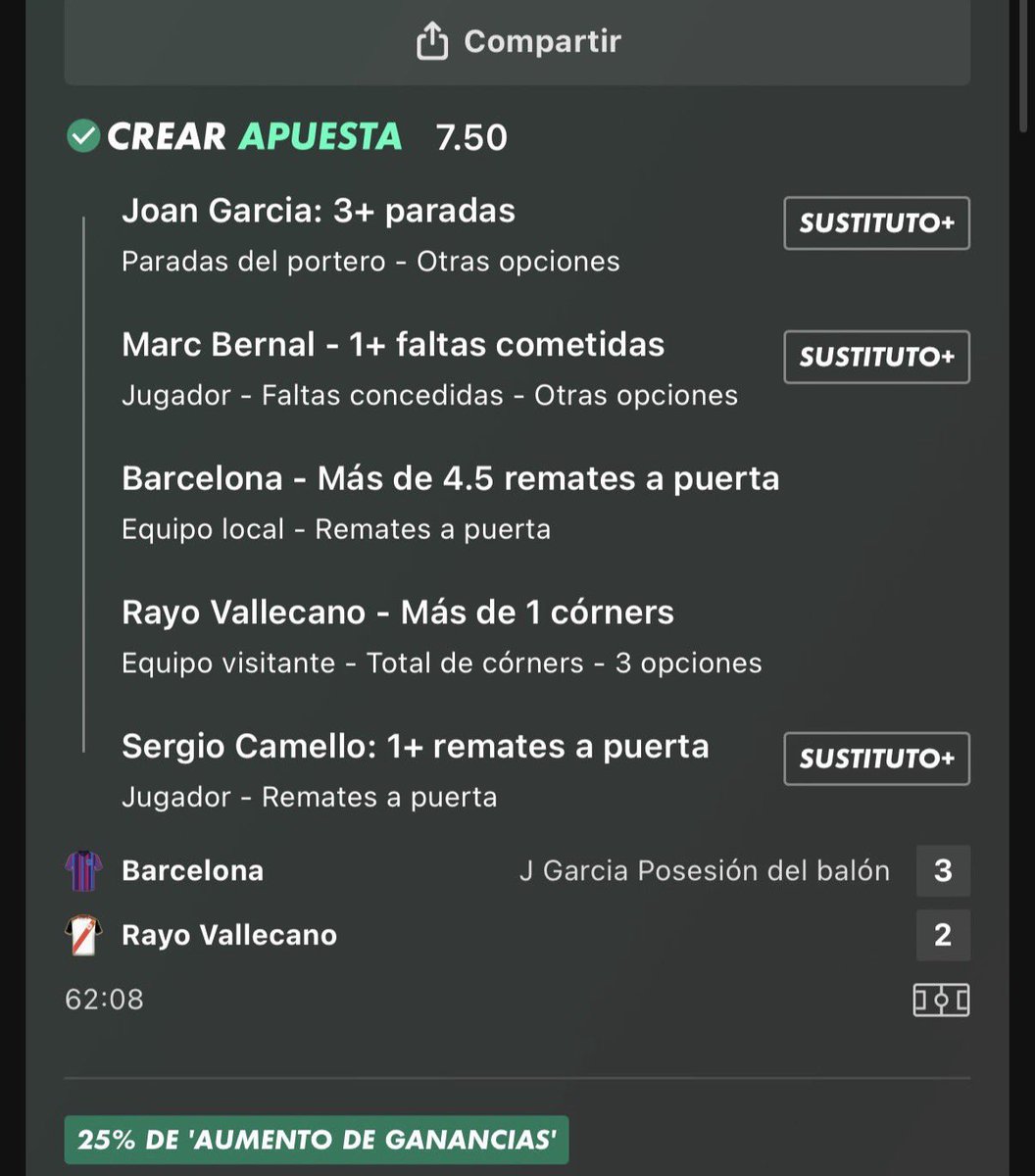
Task: Open the Barcelona vs Rayo Vallecano match
Action: point(517,903)
